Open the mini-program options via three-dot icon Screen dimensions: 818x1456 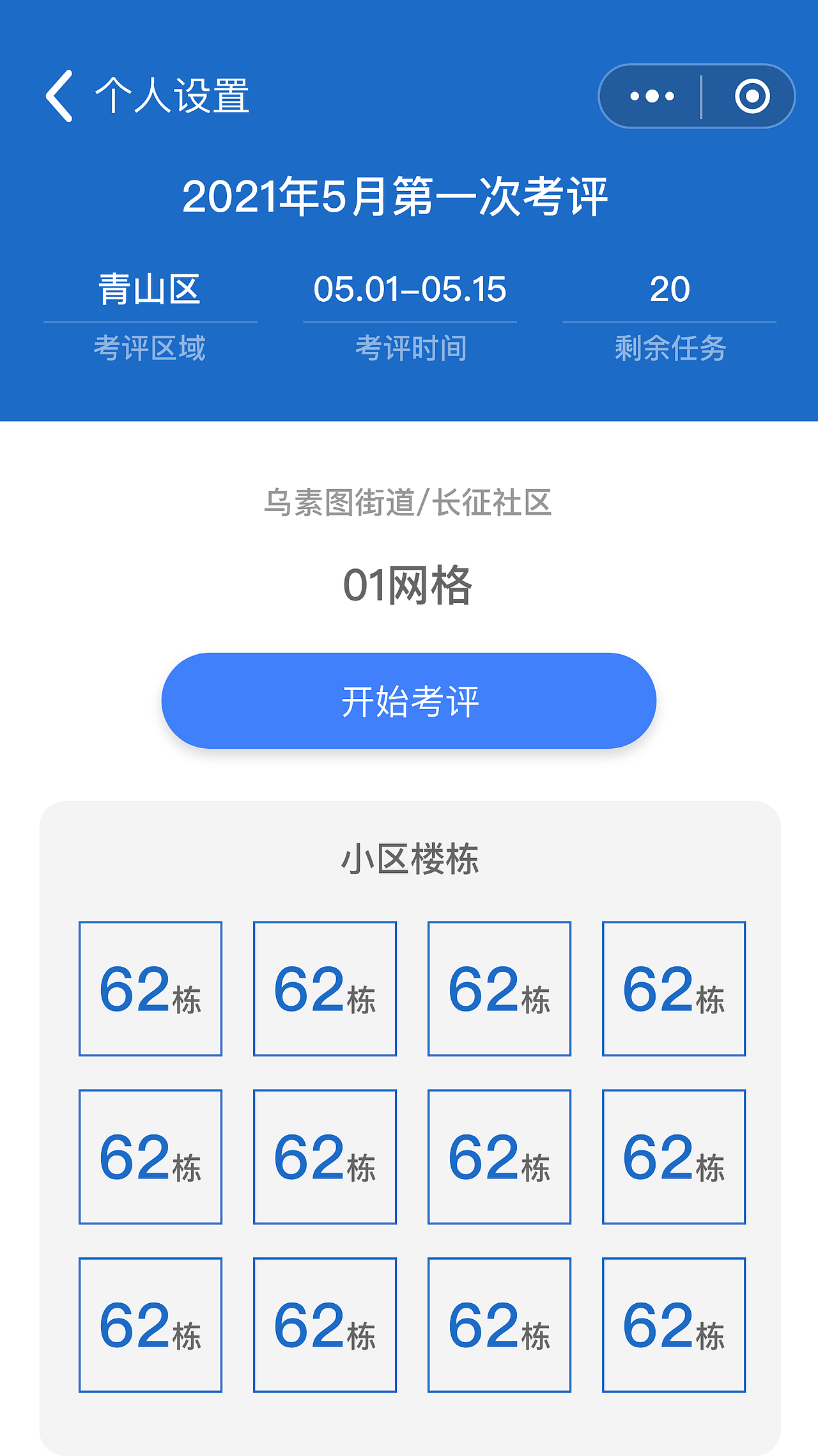tap(651, 96)
